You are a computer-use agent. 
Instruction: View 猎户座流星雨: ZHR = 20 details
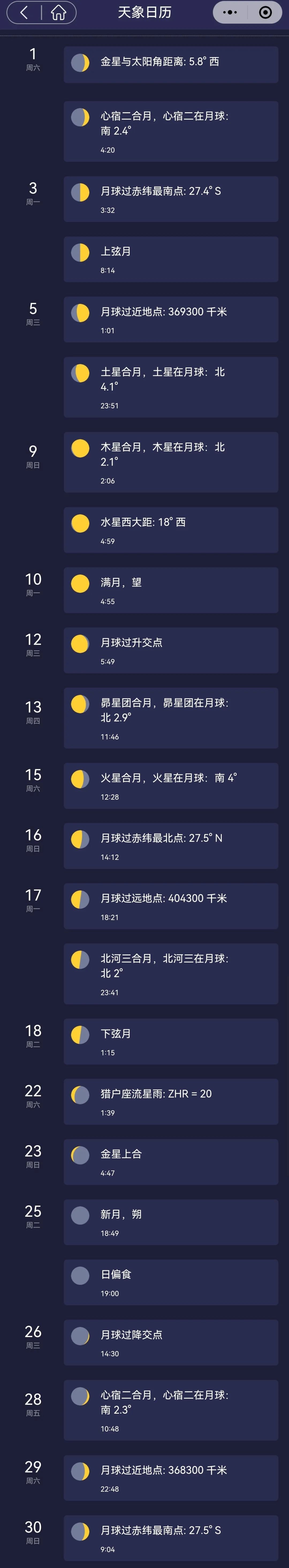pos(170,1102)
